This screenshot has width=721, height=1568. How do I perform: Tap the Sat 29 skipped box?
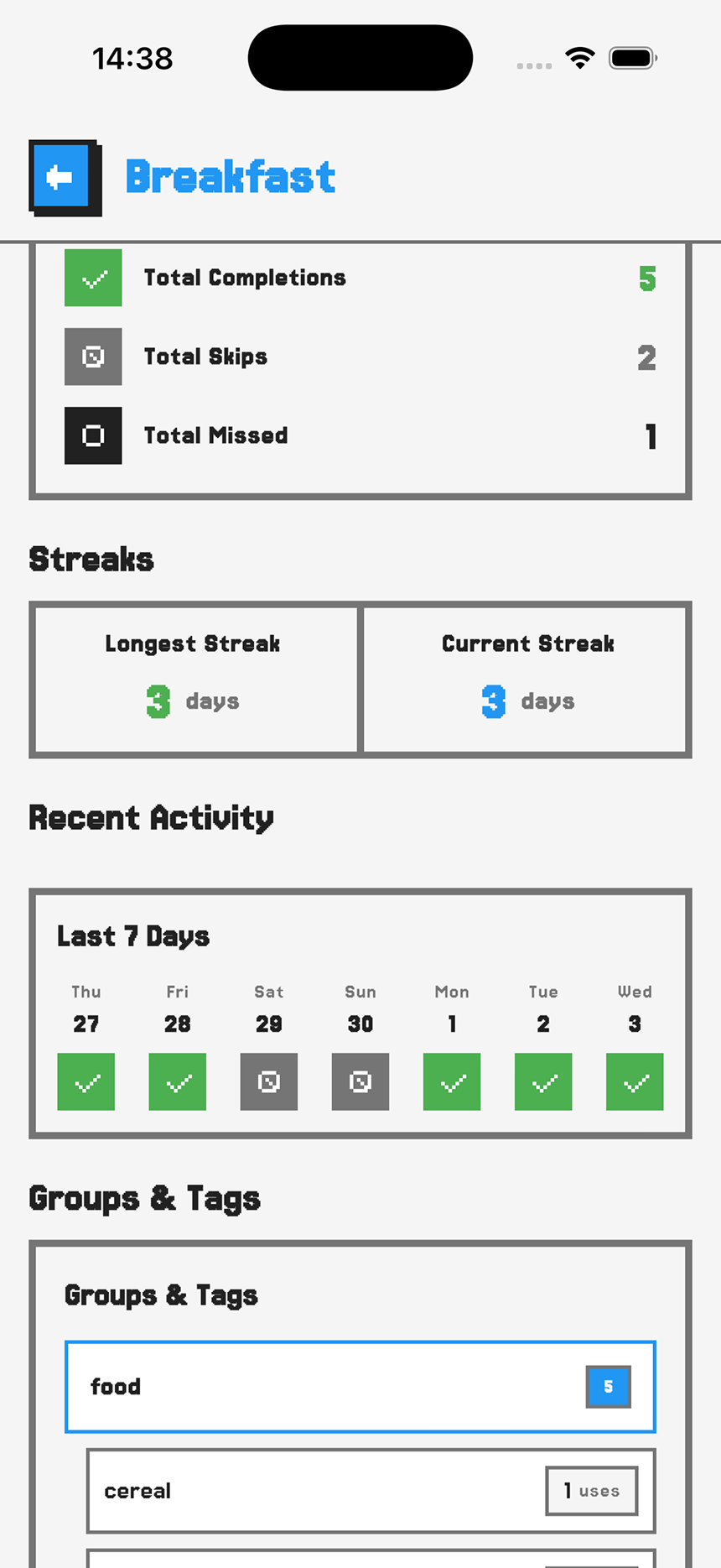pyautogui.click(x=268, y=1081)
